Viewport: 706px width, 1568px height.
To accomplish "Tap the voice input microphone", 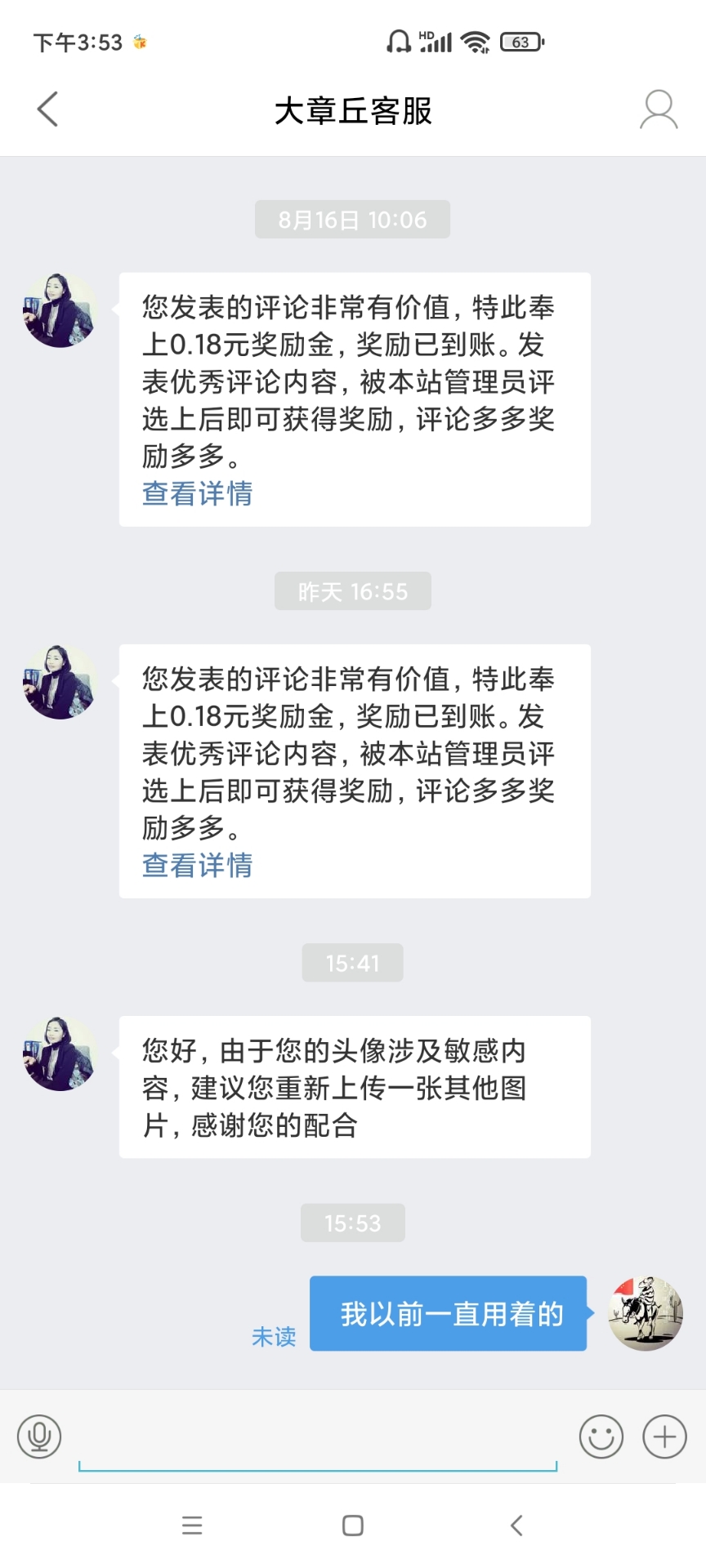I will click(39, 1436).
